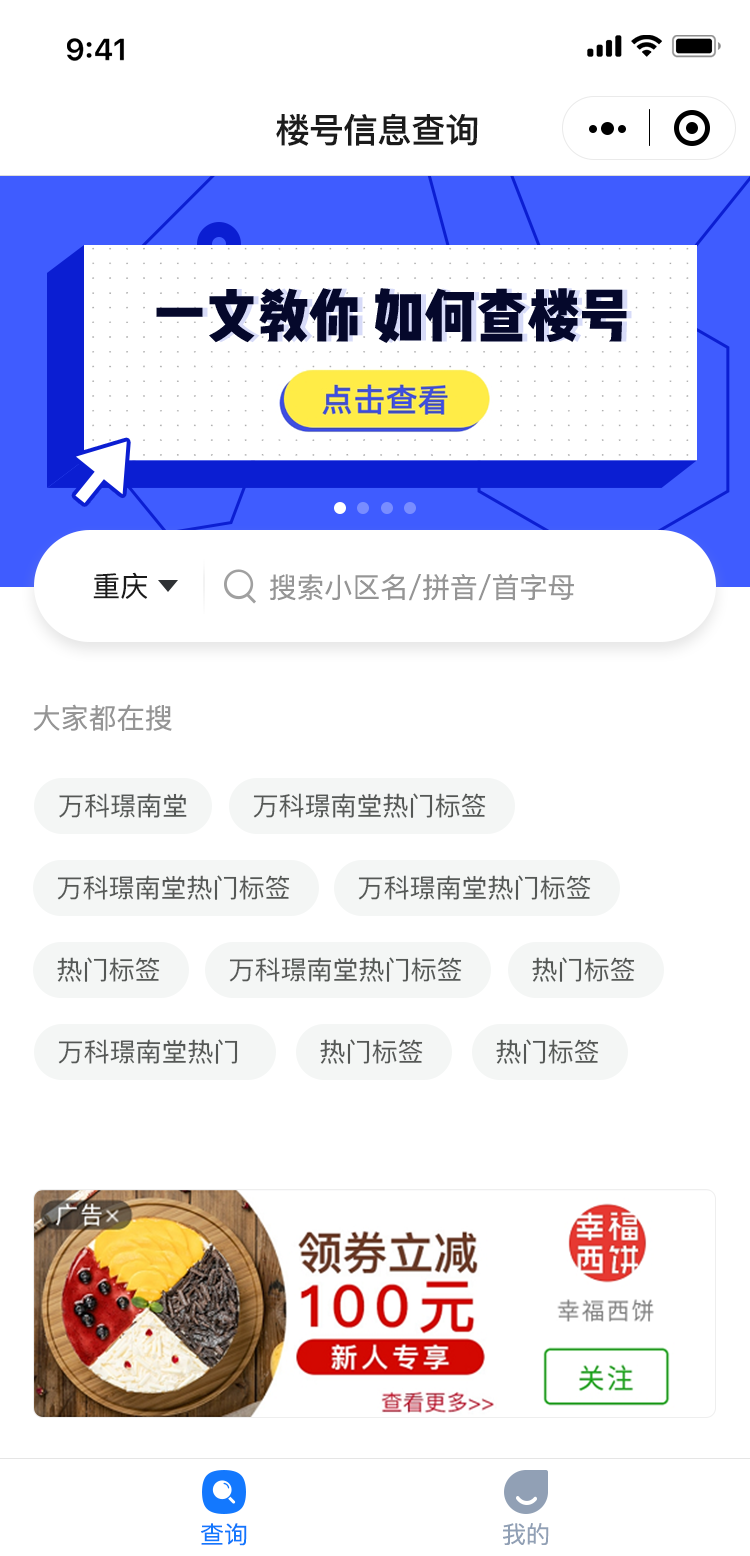Open 查看更多 link in the ad
This screenshot has height=1556, width=750.
(x=437, y=1403)
